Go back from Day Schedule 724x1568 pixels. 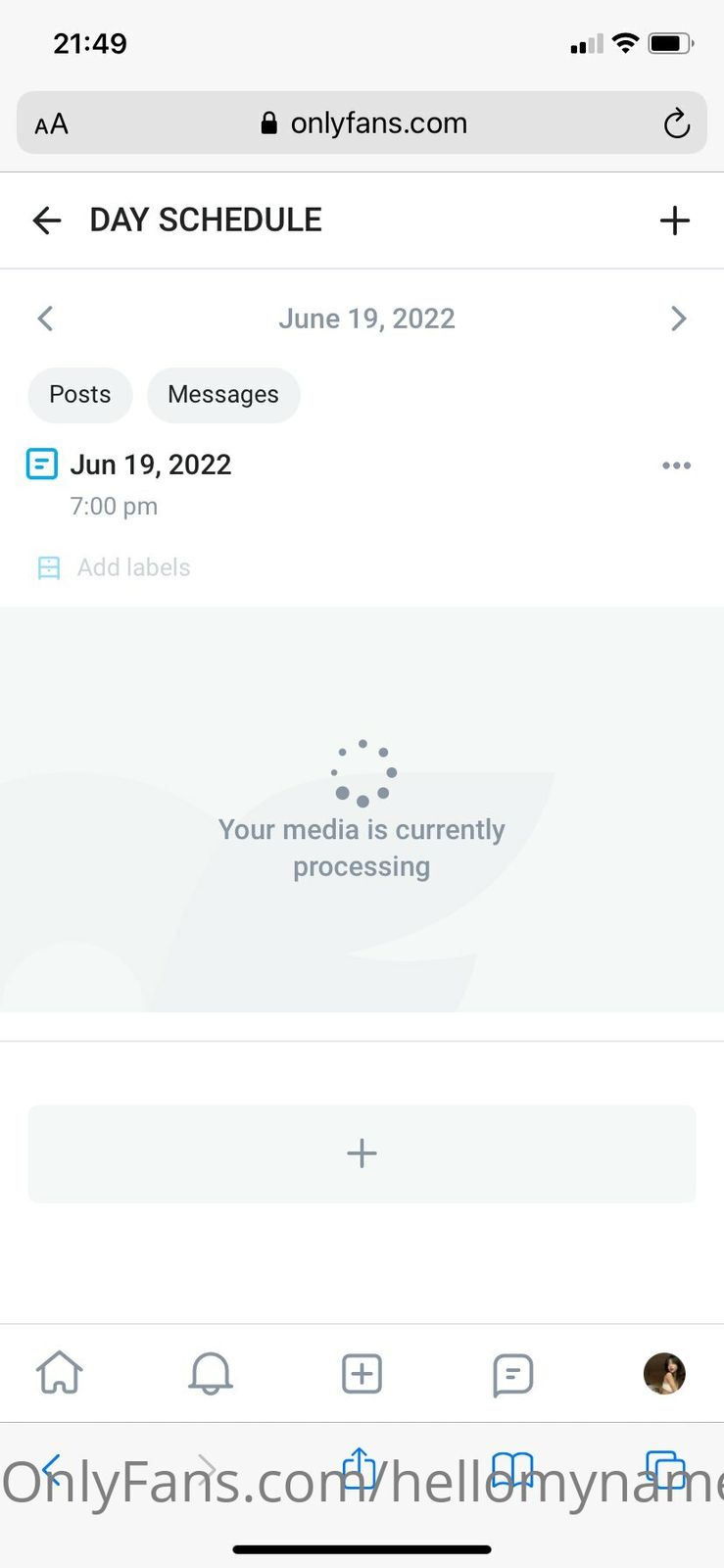pyautogui.click(x=46, y=220)
